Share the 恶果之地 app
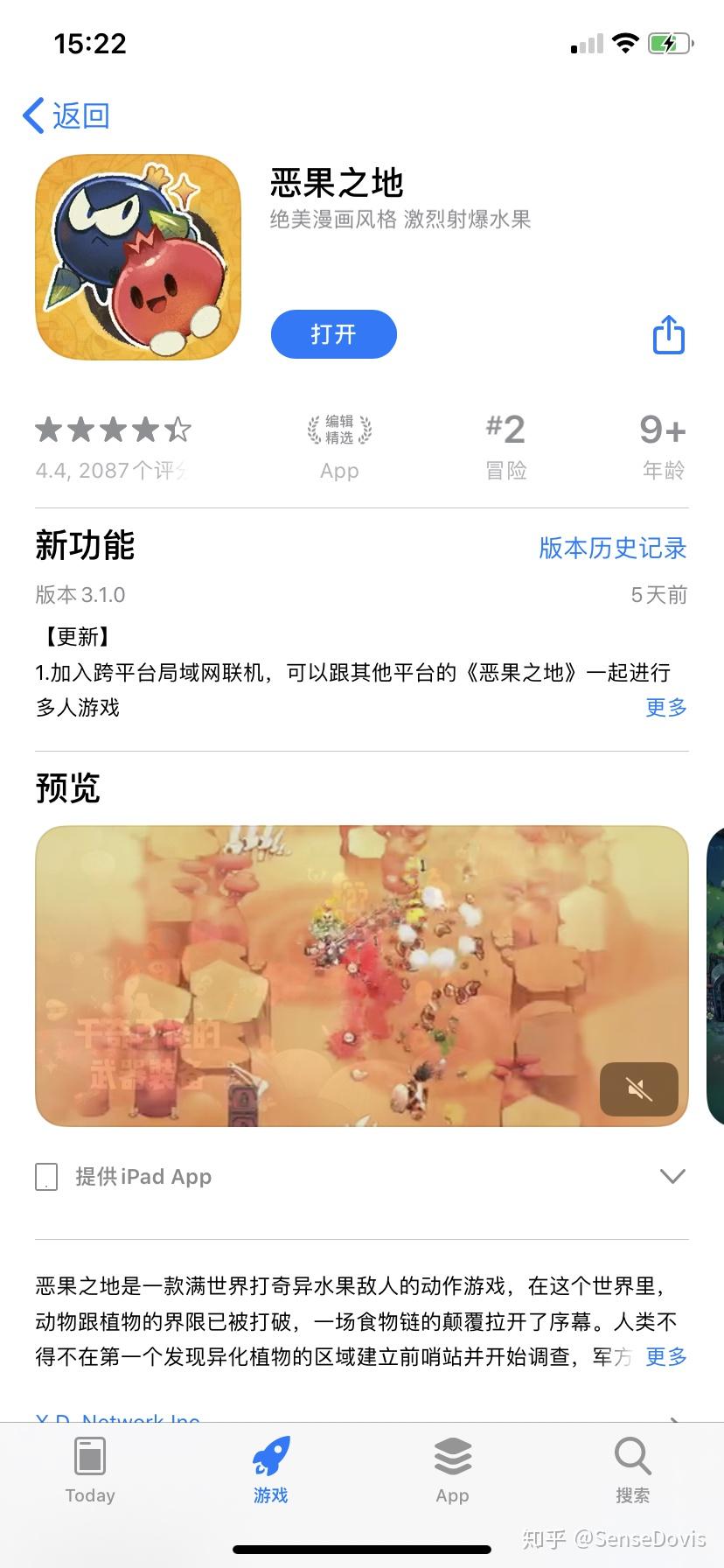Image resolution: width=724 pixels, height=1568 pixels. pyautogui.click(x=669, y=334)
